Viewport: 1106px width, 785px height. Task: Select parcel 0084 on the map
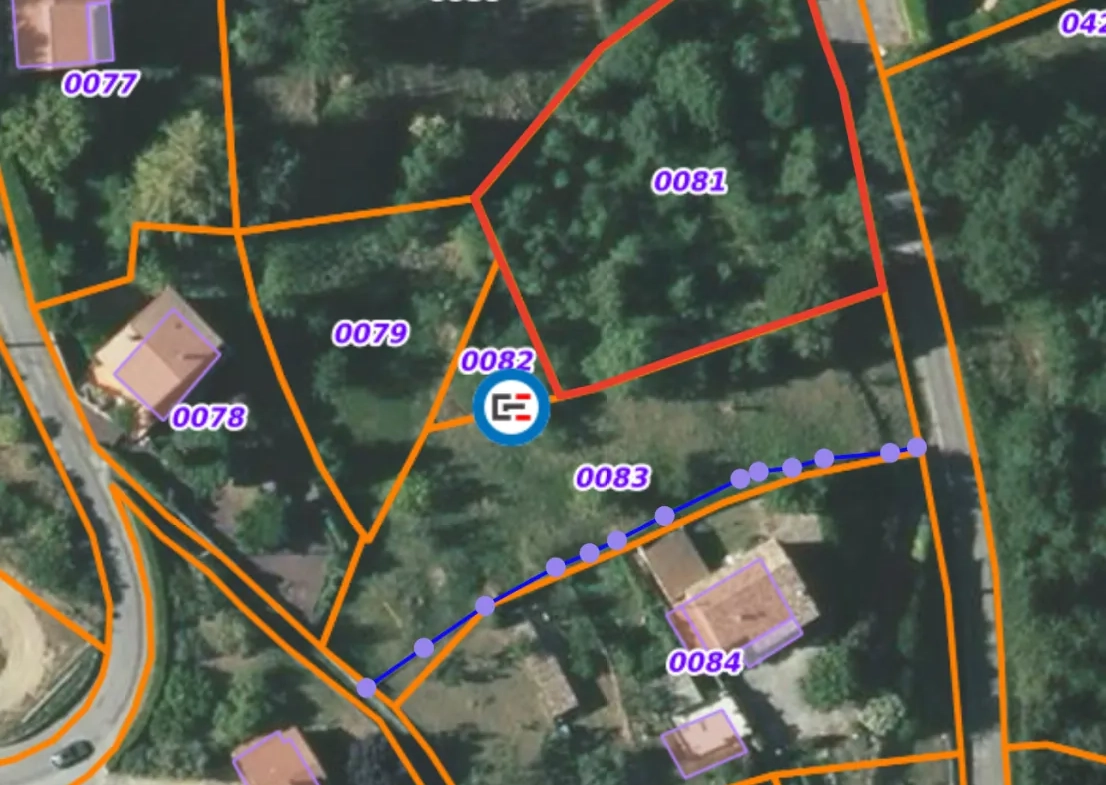(x=705, y=662)
